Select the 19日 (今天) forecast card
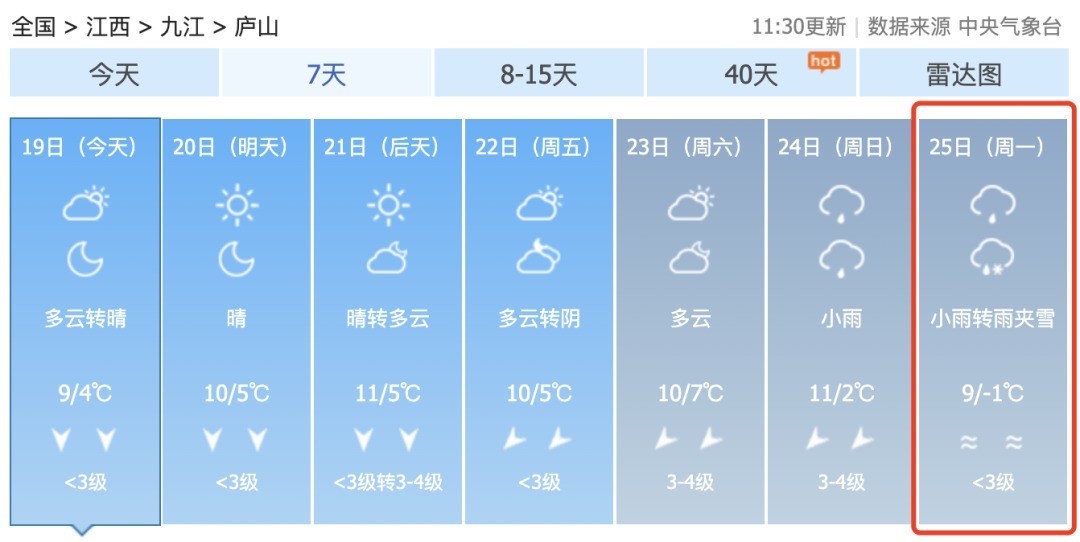Viewport: 1080px width, 542px height. (84, 320)
